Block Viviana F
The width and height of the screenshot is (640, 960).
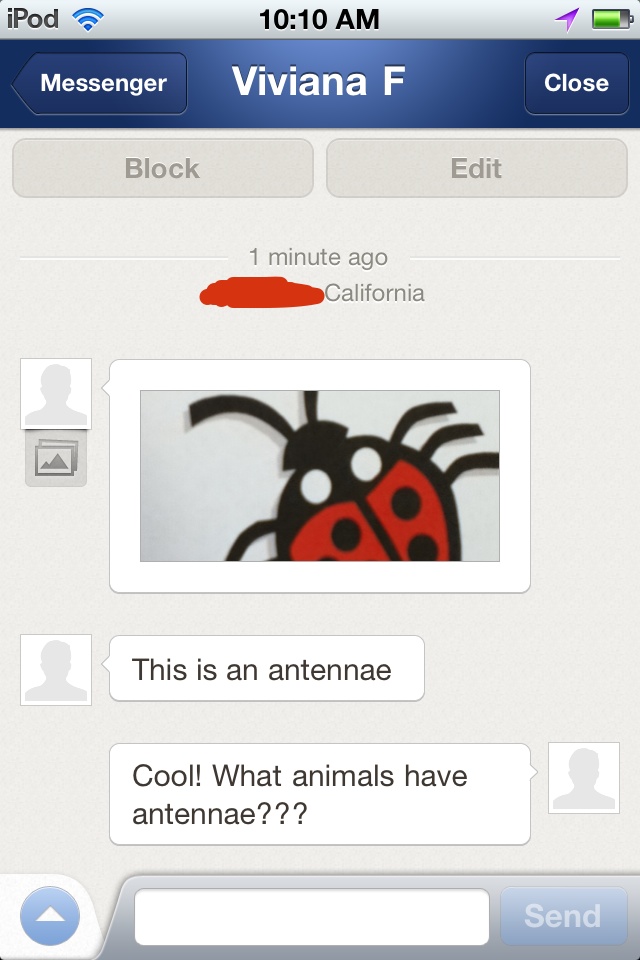point(162,168)
